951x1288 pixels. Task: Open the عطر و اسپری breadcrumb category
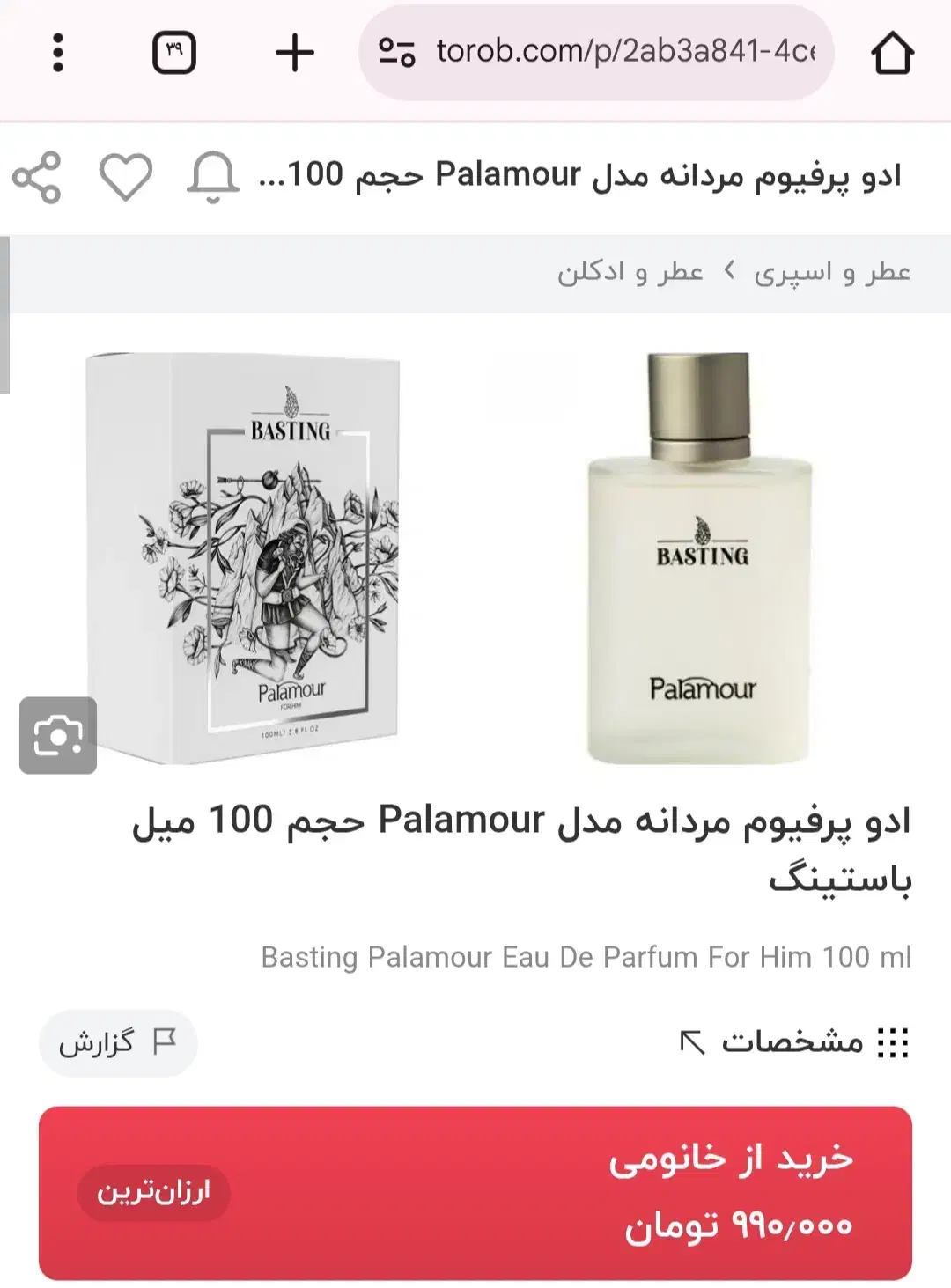coord(831,273)
